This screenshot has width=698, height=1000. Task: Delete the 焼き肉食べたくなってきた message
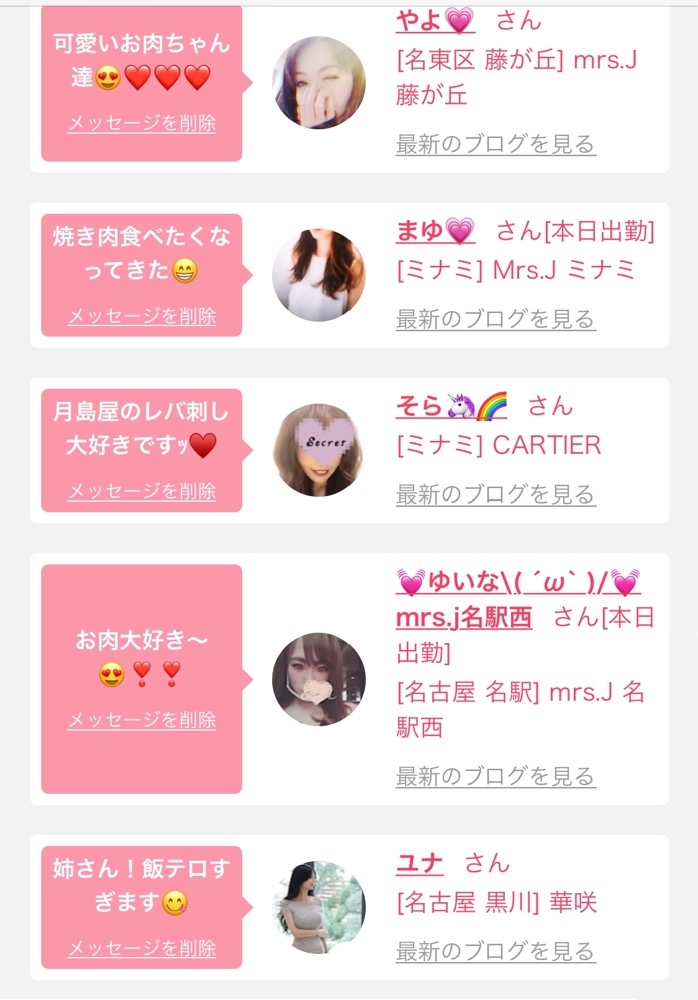point(142,316)
